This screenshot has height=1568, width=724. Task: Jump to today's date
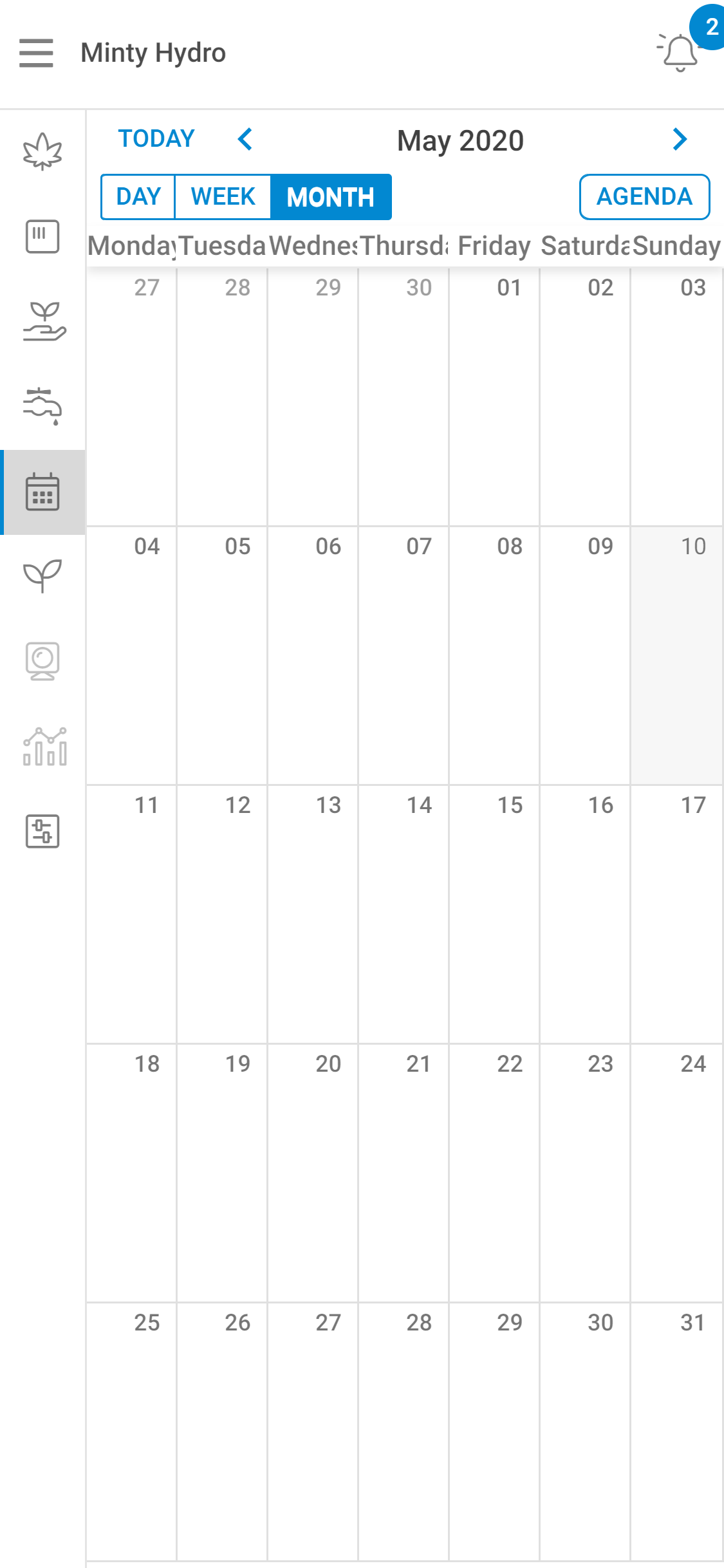(x=156, y=139)
